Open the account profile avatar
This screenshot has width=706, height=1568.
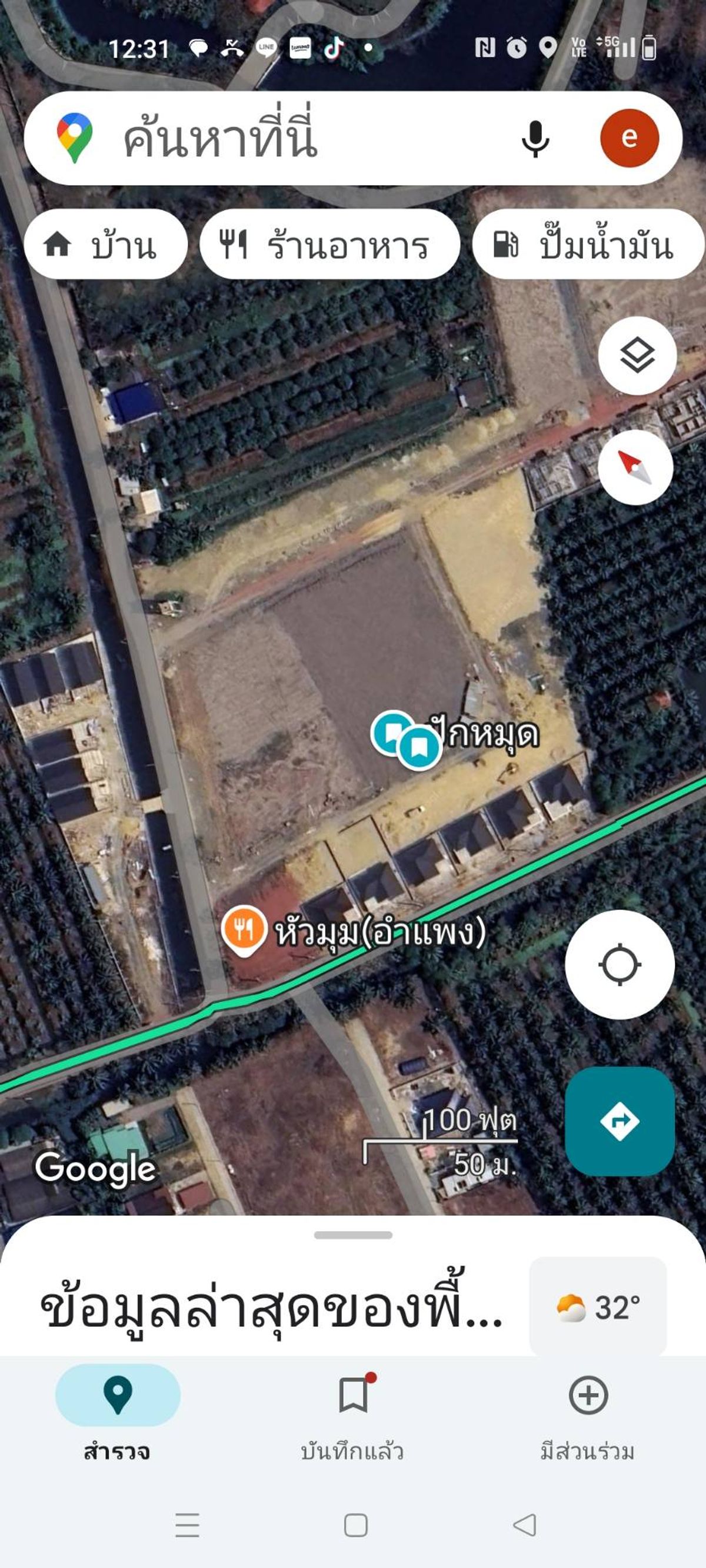[x=630, y=138]
